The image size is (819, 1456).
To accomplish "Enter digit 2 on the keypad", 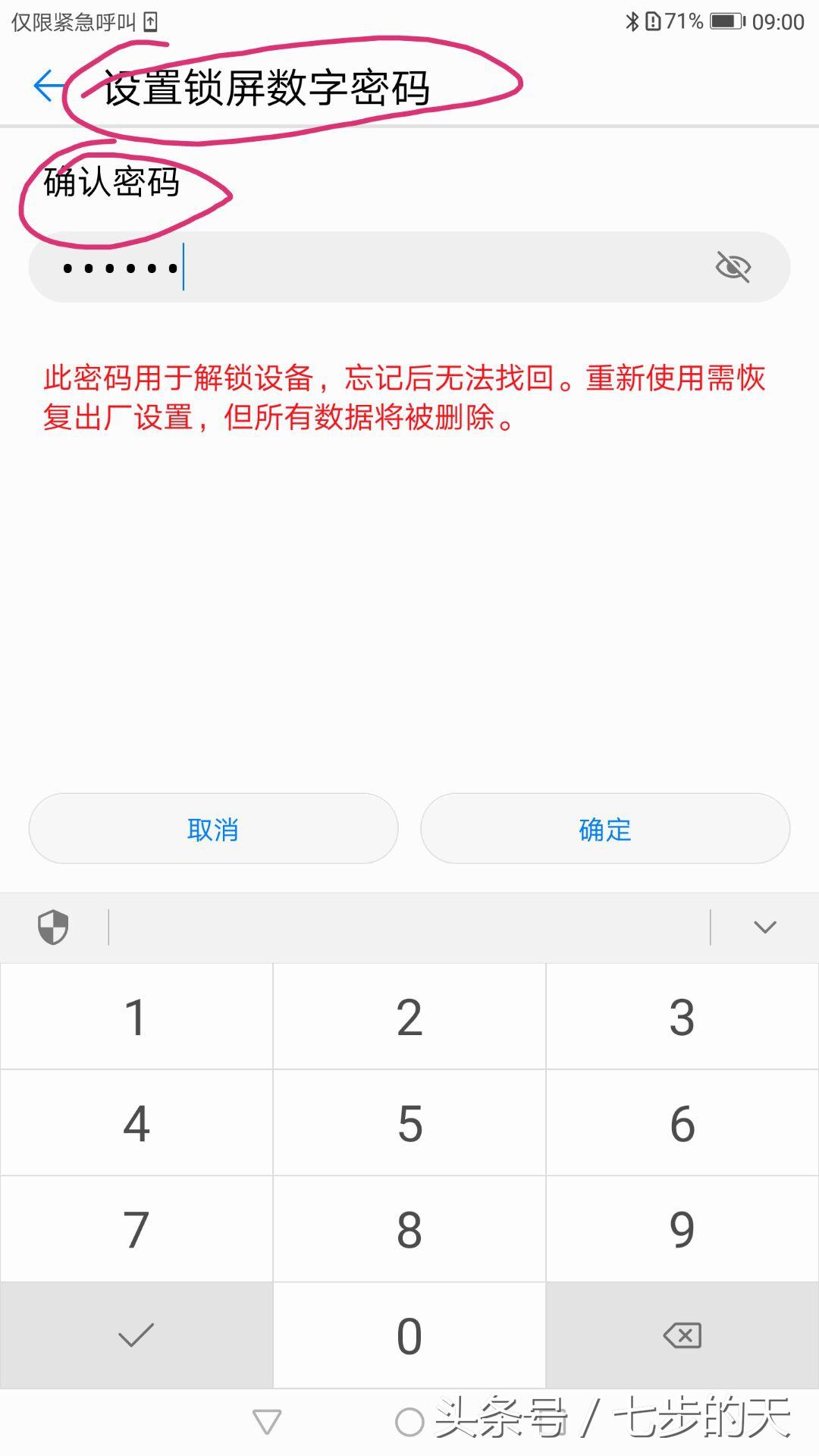I will click(409, 1017).
